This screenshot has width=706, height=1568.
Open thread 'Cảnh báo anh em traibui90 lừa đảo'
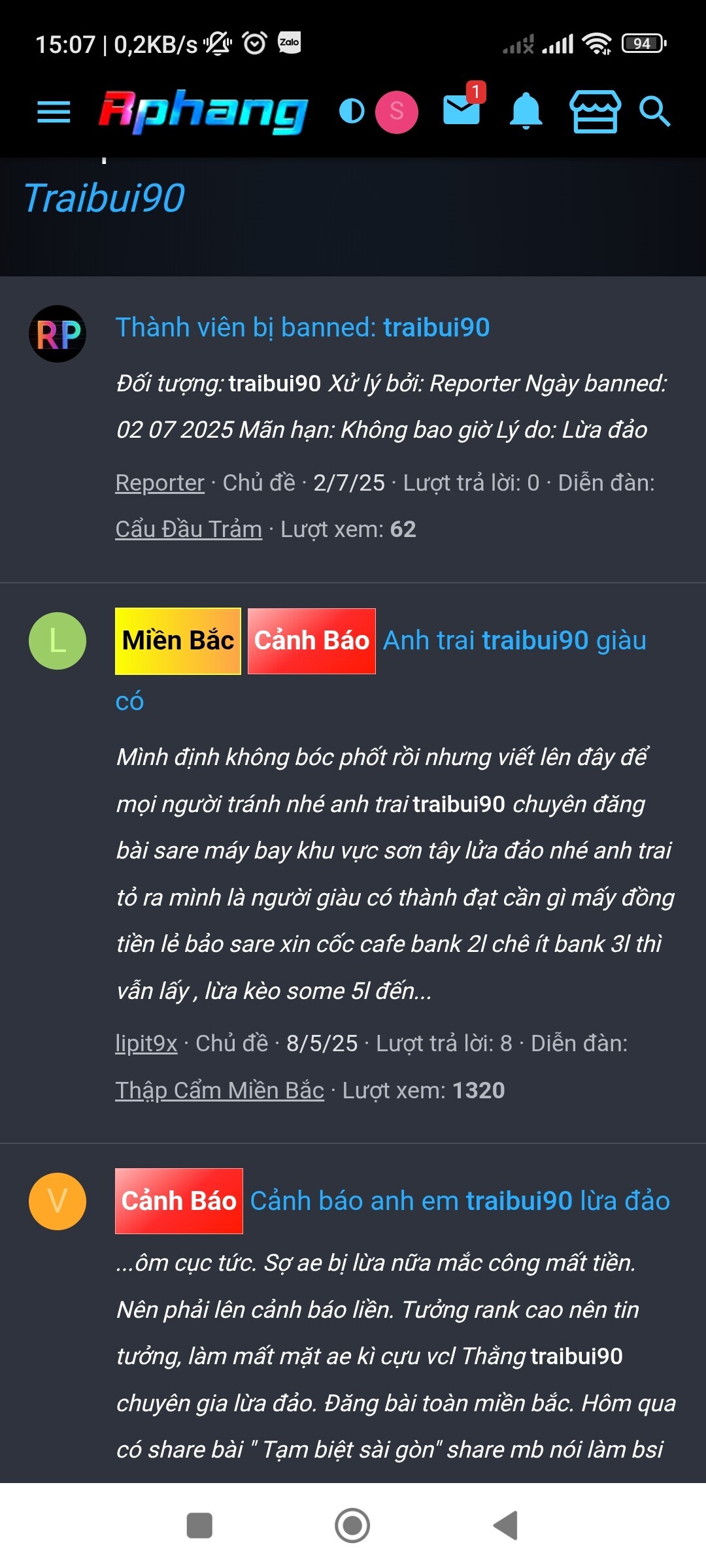point(460,1201)
